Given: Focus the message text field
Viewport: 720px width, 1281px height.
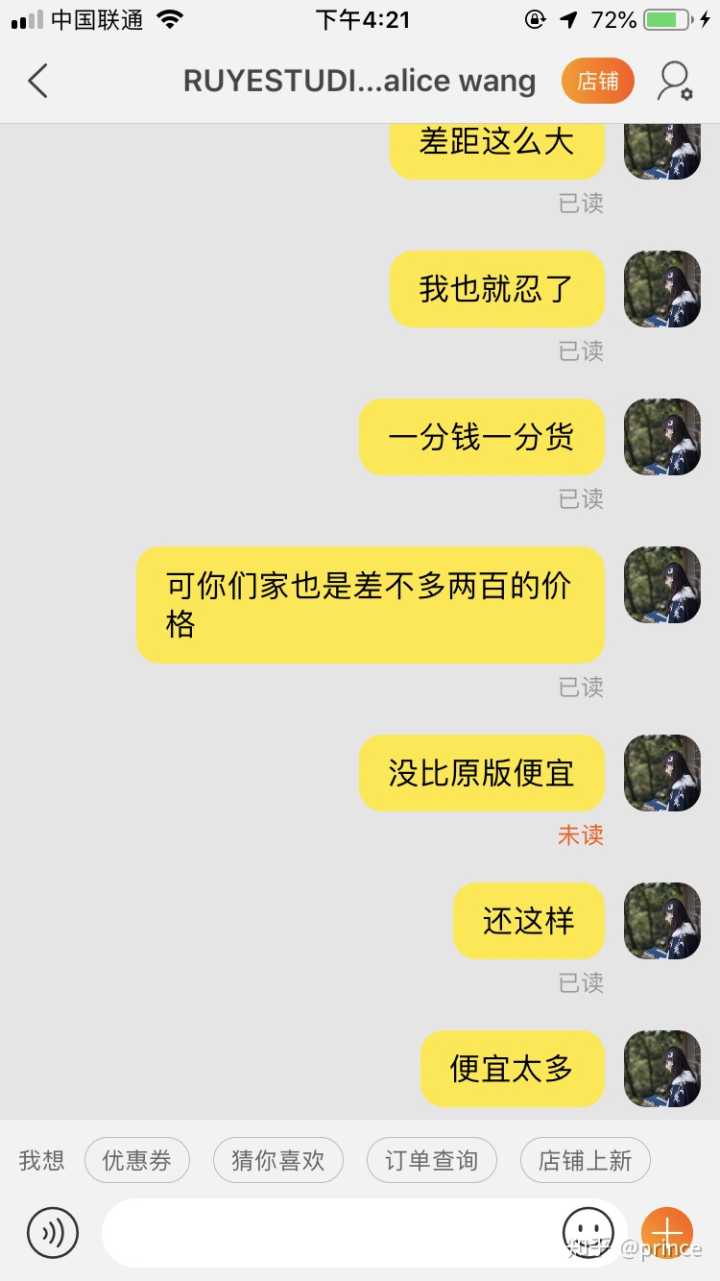Looking at the screenshot, I should click(x=330, y=1233).
